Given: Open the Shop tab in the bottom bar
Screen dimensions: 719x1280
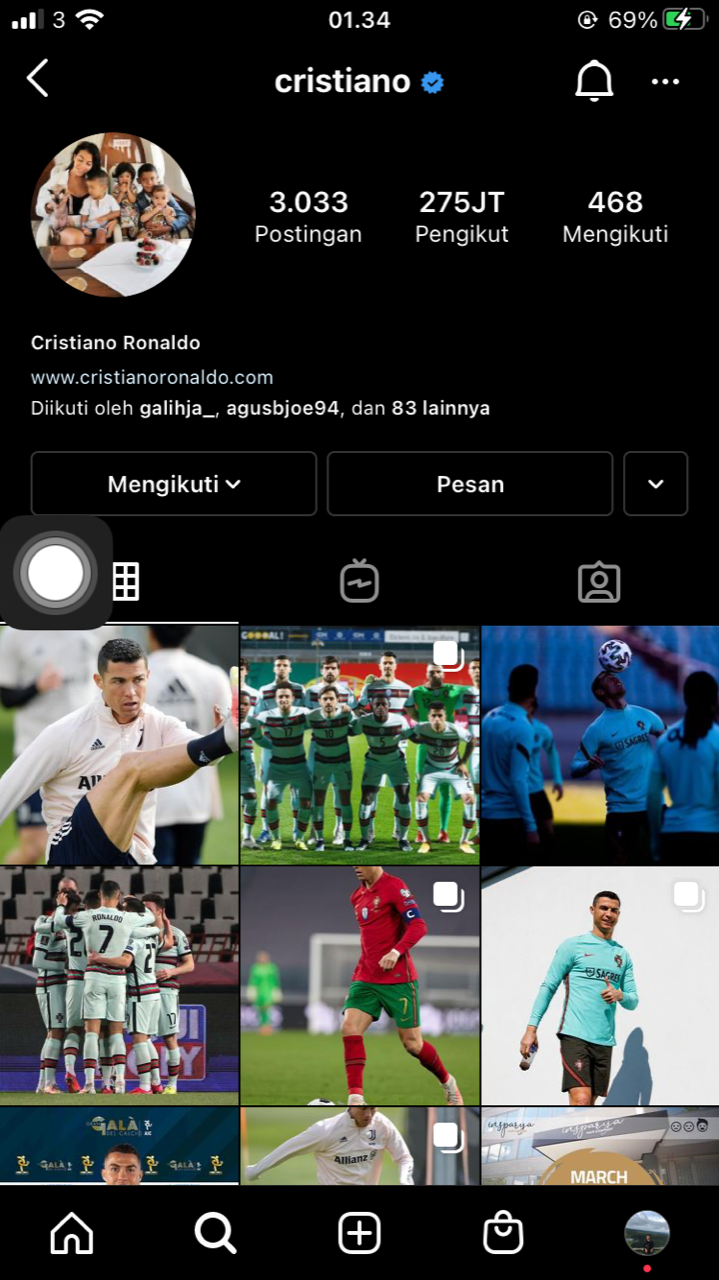Looking at the screenshot, I should click(x=503, y=1234).
